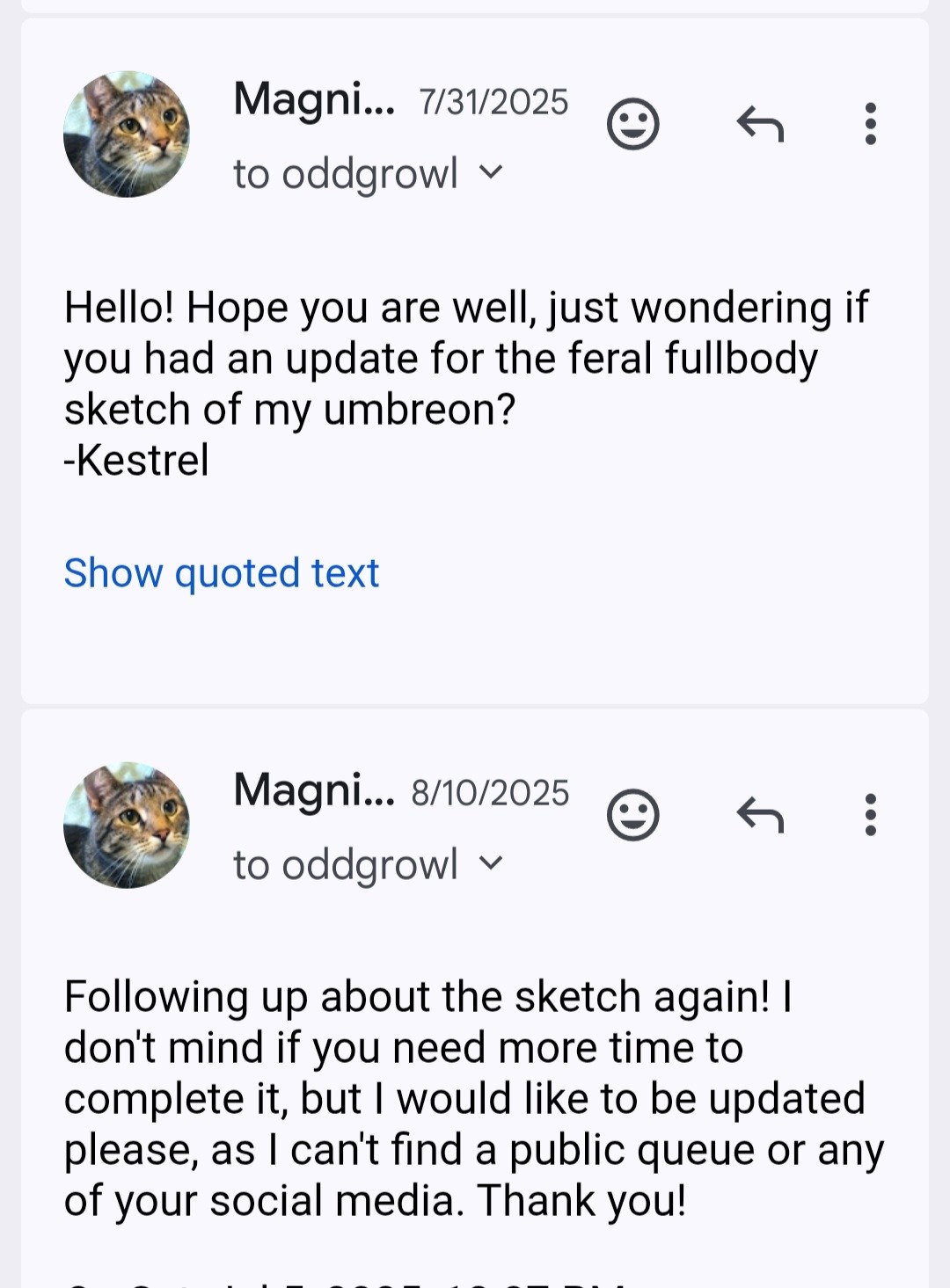
Task: Open more options for the 7/31/2025 email
Action: (870, 124)
